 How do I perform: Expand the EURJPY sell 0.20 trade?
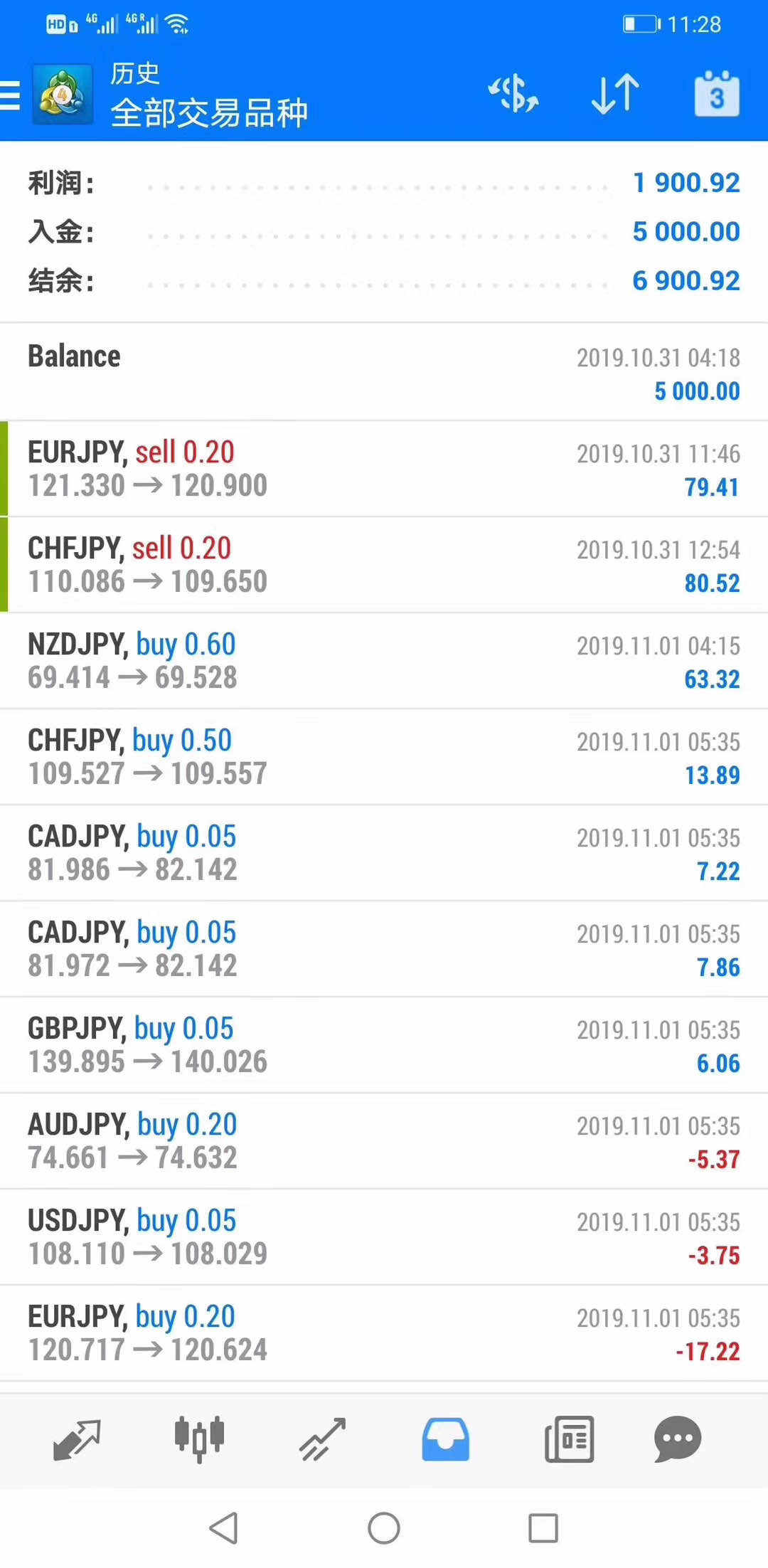(x=384, y=469)
